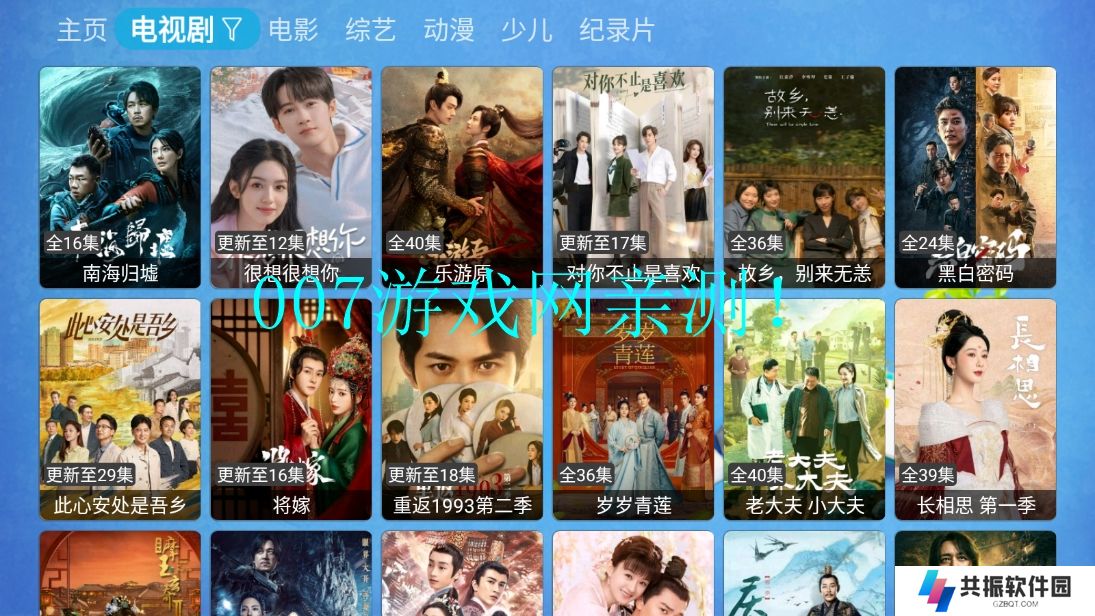Image resolution: width=1095 pixels, height=616 pixels.
Task: Select the 动漫 tab
Action: tap(448, 30)
